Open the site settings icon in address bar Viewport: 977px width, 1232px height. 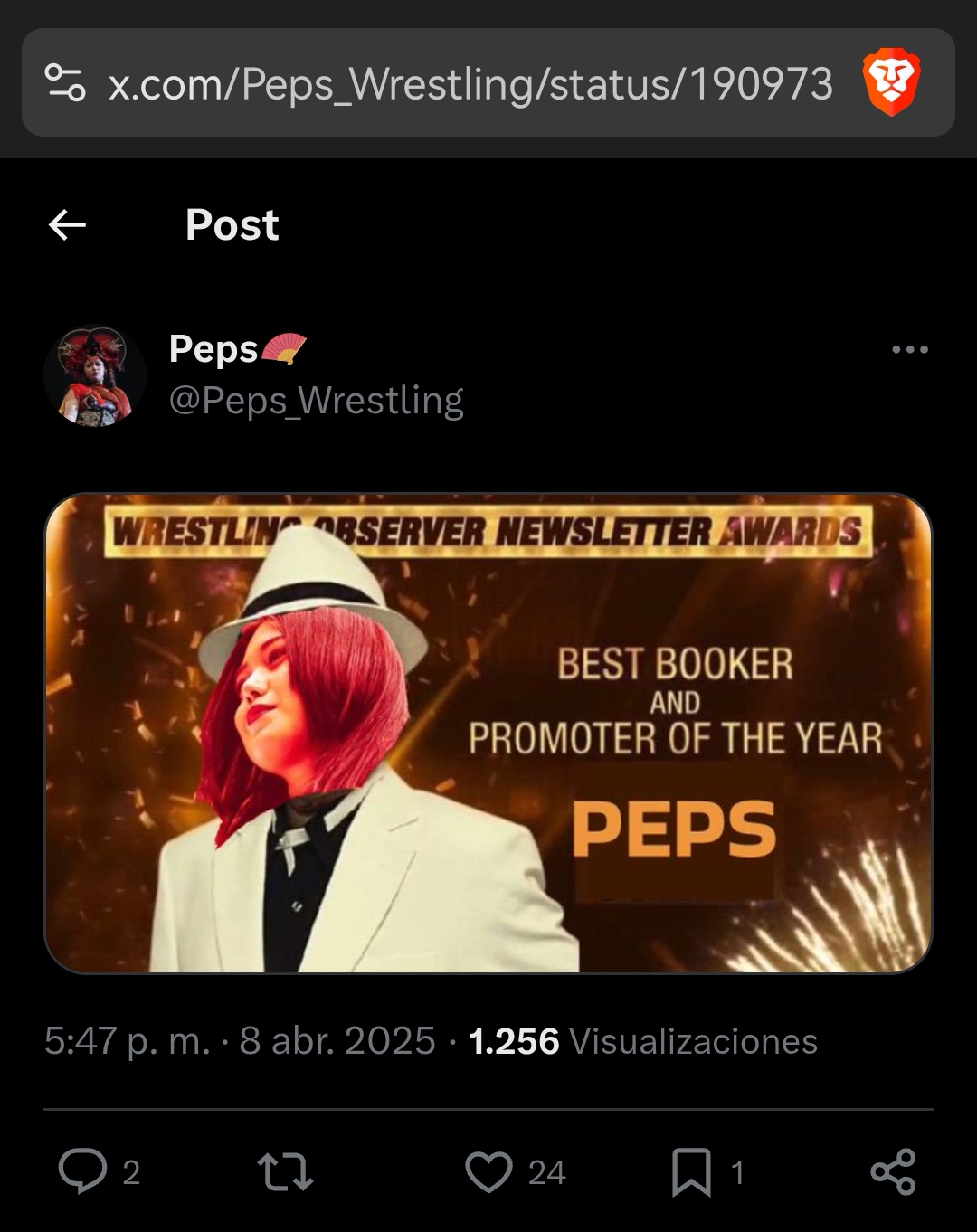pyautogui.click(x=65, y=83)
